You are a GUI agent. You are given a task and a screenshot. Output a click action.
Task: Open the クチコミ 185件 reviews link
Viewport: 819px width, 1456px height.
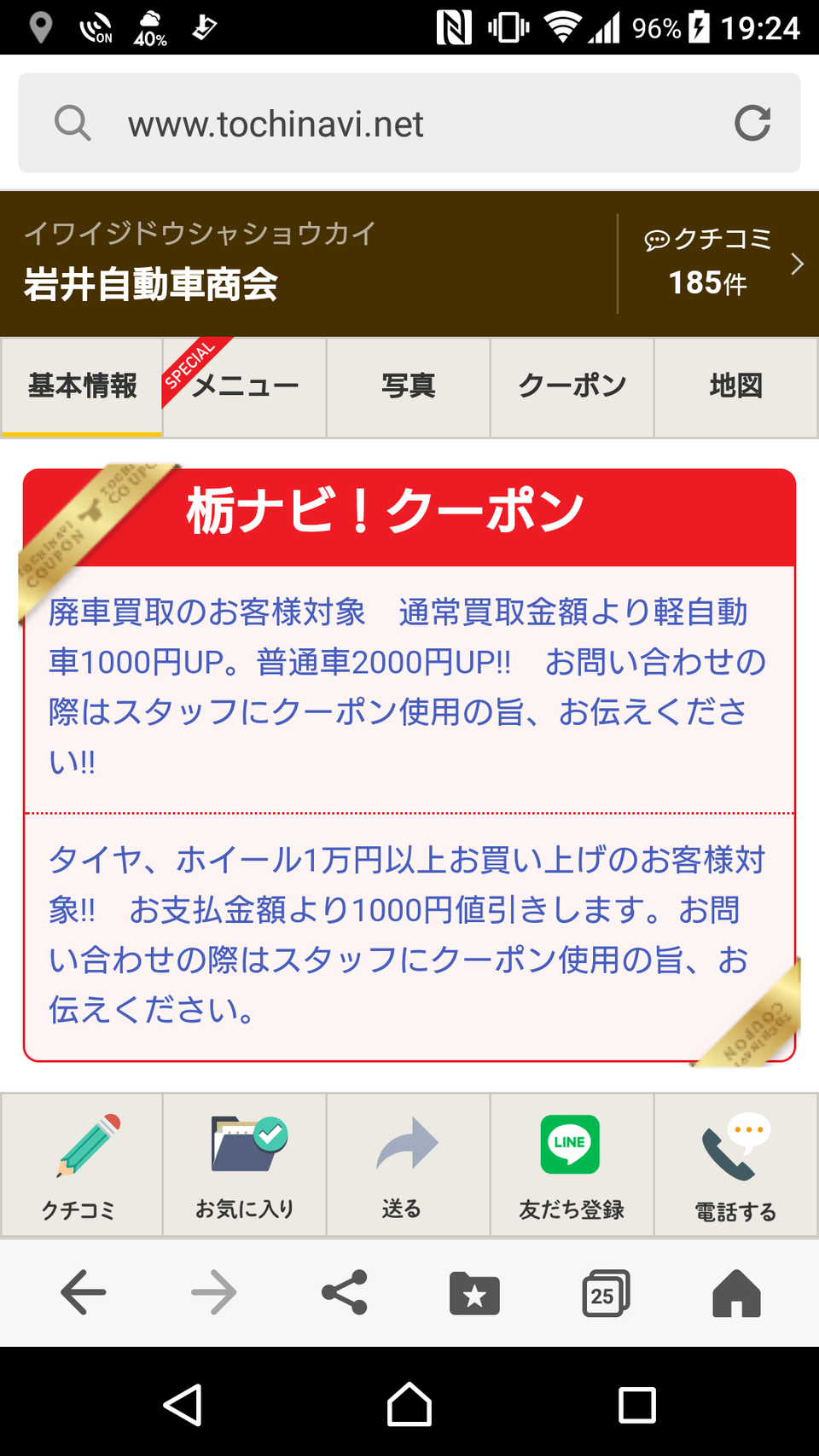718,264
